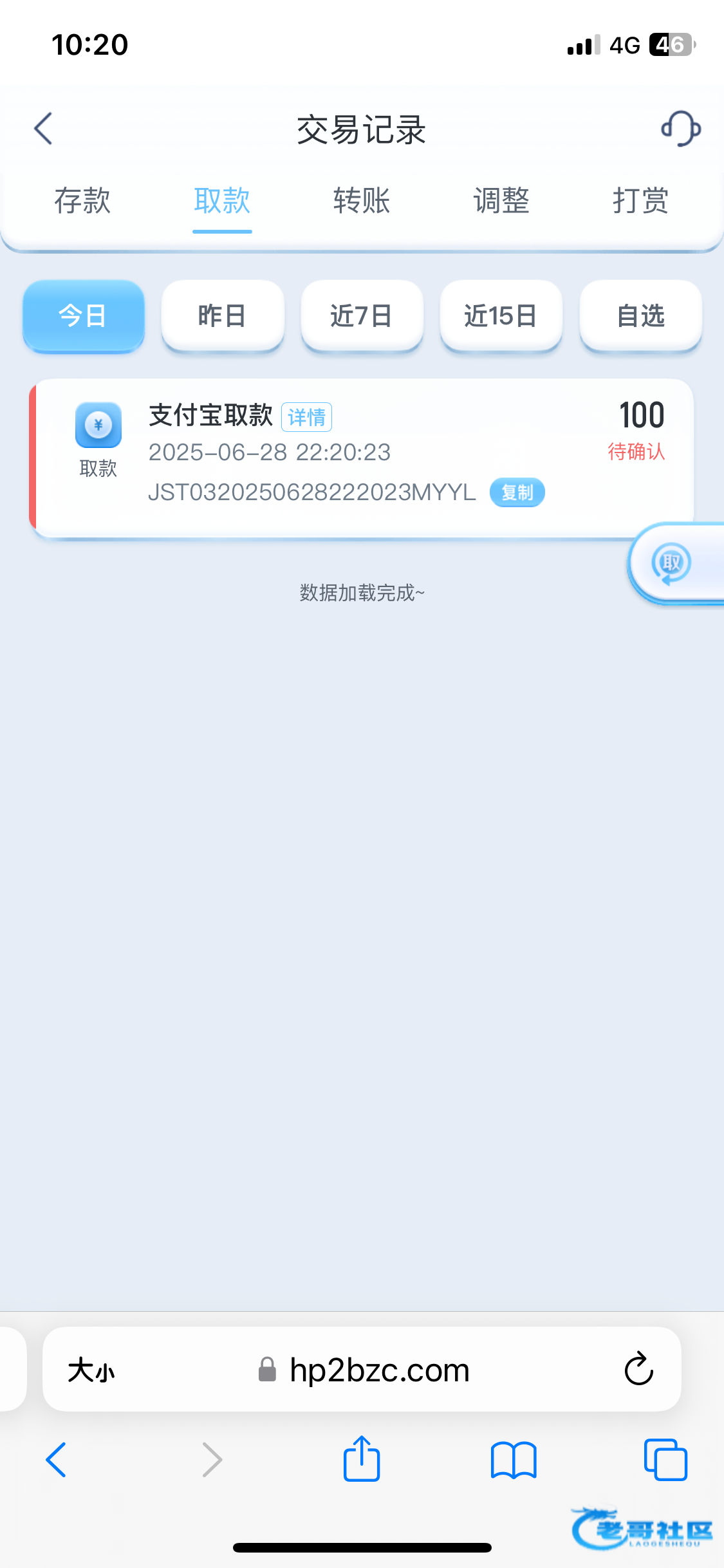
Task: Switch to the 打赏 tab
Action: pyautogui.click(x=640, y=201)
